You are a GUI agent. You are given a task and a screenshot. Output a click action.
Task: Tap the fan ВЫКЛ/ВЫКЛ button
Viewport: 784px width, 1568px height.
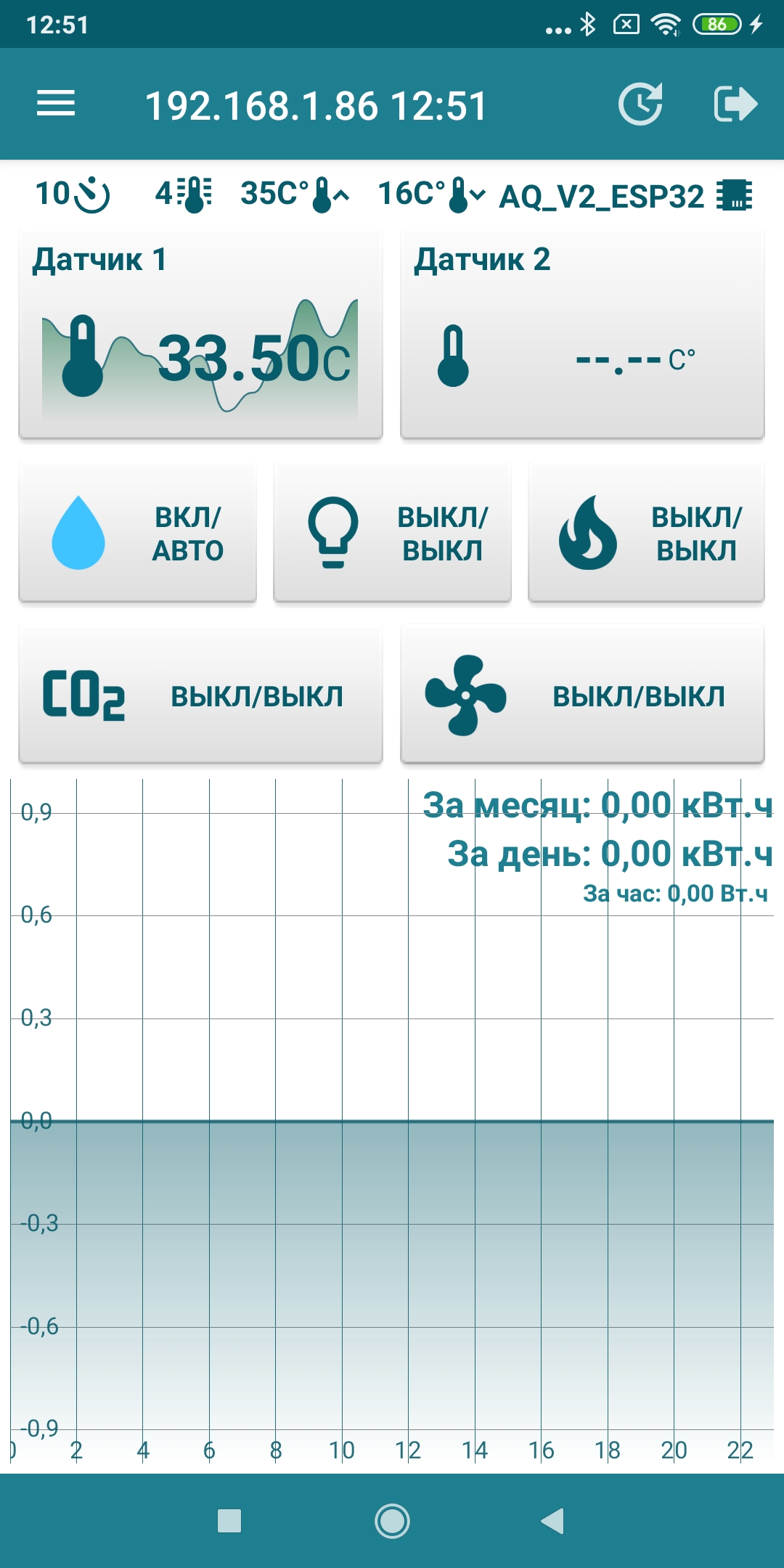tap(582, 695)
